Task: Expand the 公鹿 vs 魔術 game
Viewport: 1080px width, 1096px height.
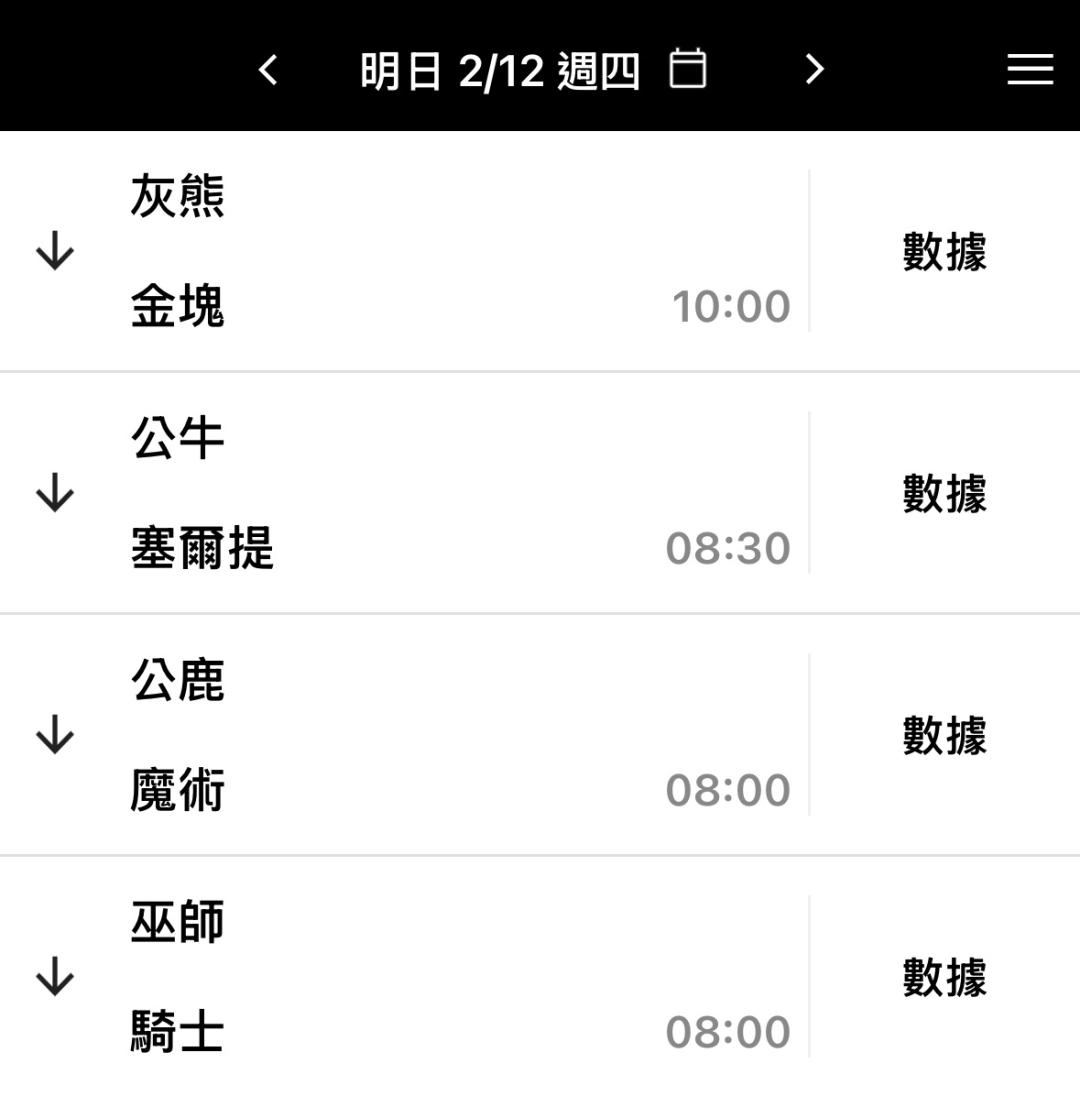Action: click(x=55, y=735)
